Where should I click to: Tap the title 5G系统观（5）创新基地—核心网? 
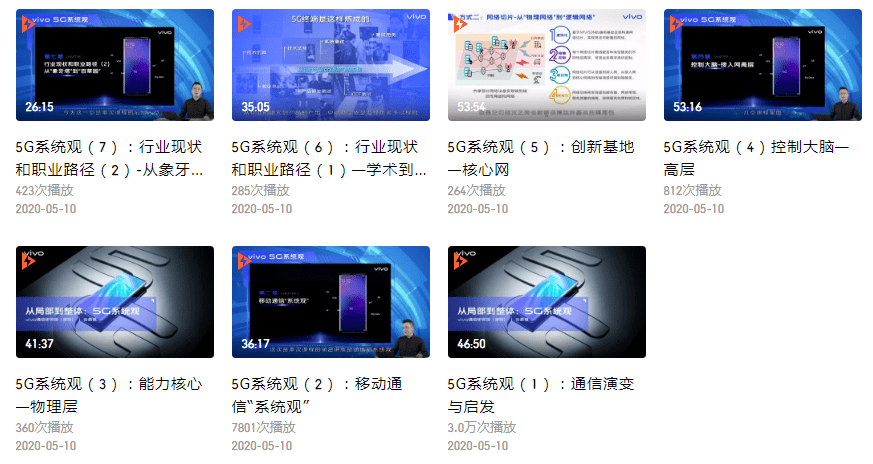(x=541, y=158)
